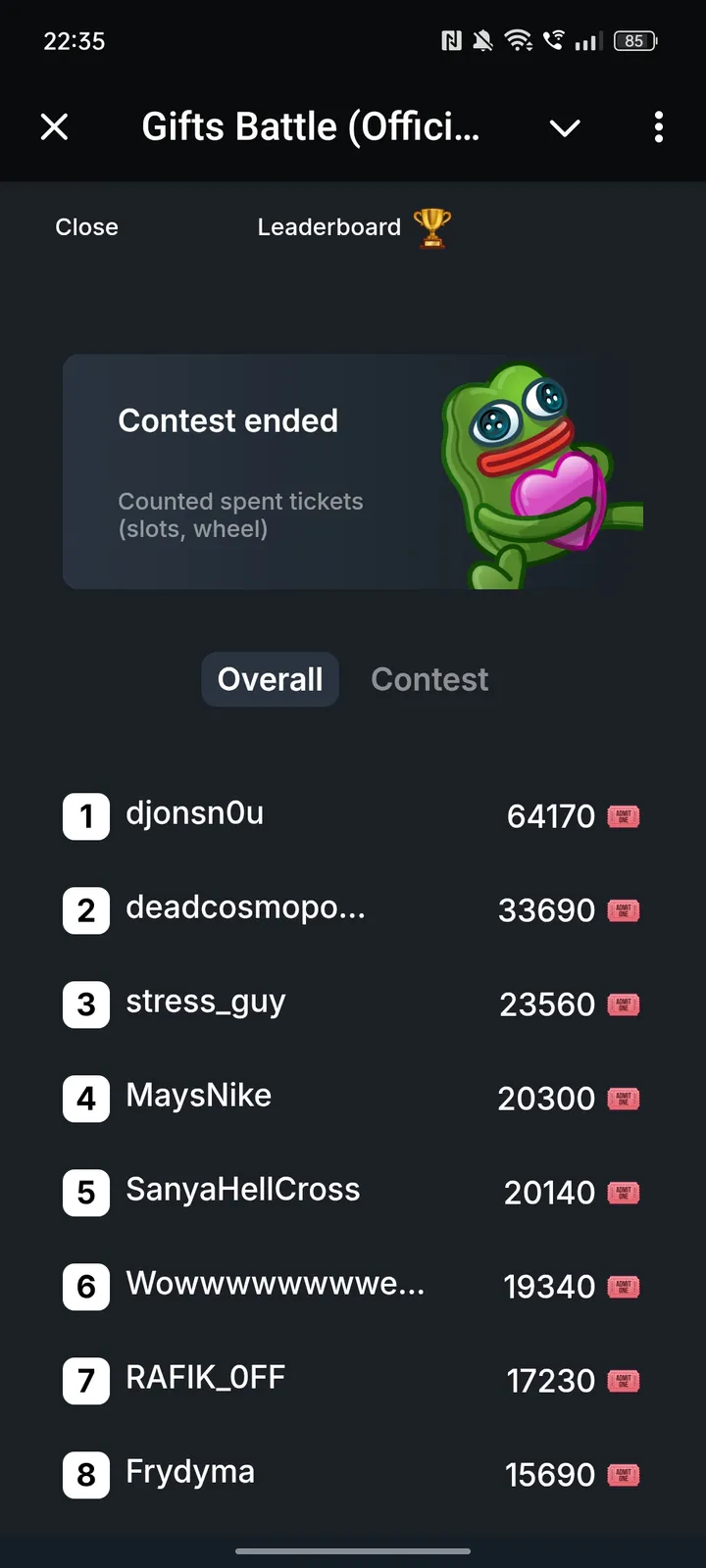Switch to the Contest tab
This screenshot has width=706, height=1568.
429,679
